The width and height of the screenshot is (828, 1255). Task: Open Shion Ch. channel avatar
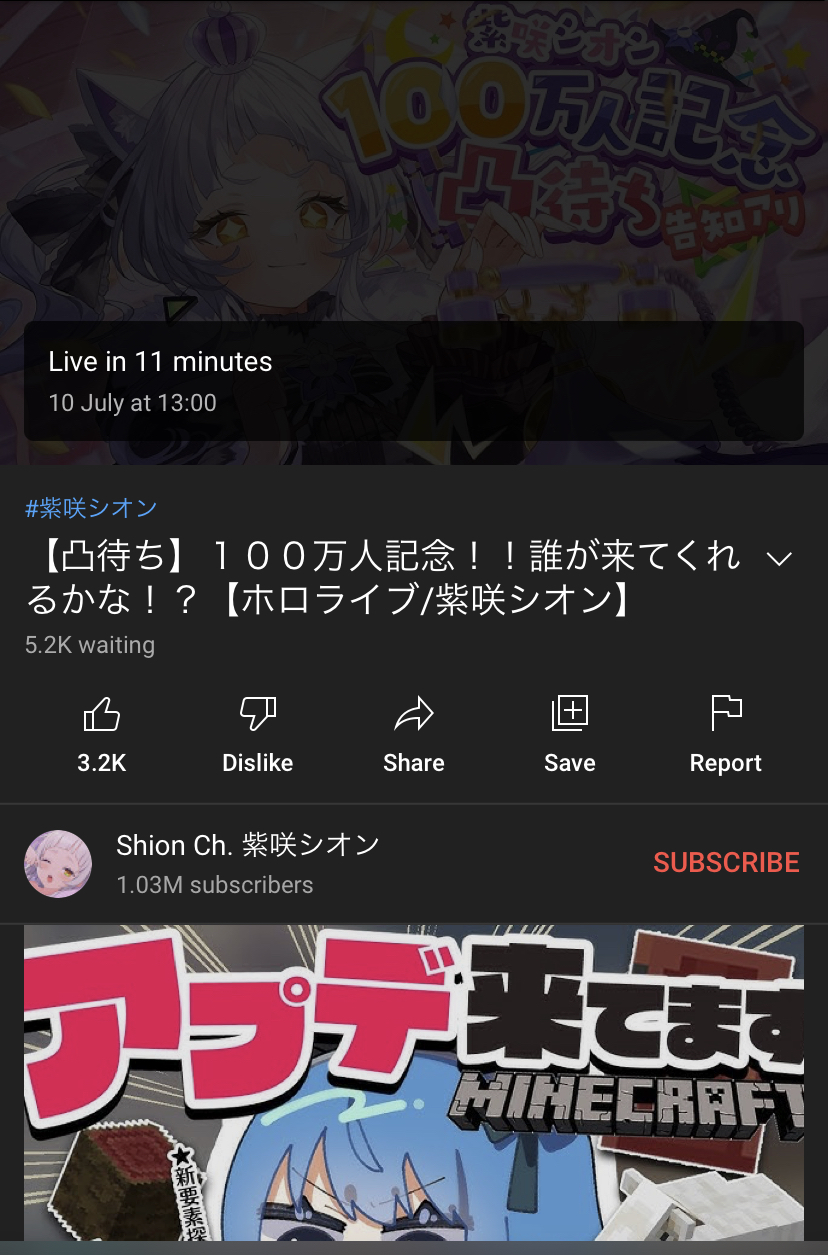(x=58, y=864)
